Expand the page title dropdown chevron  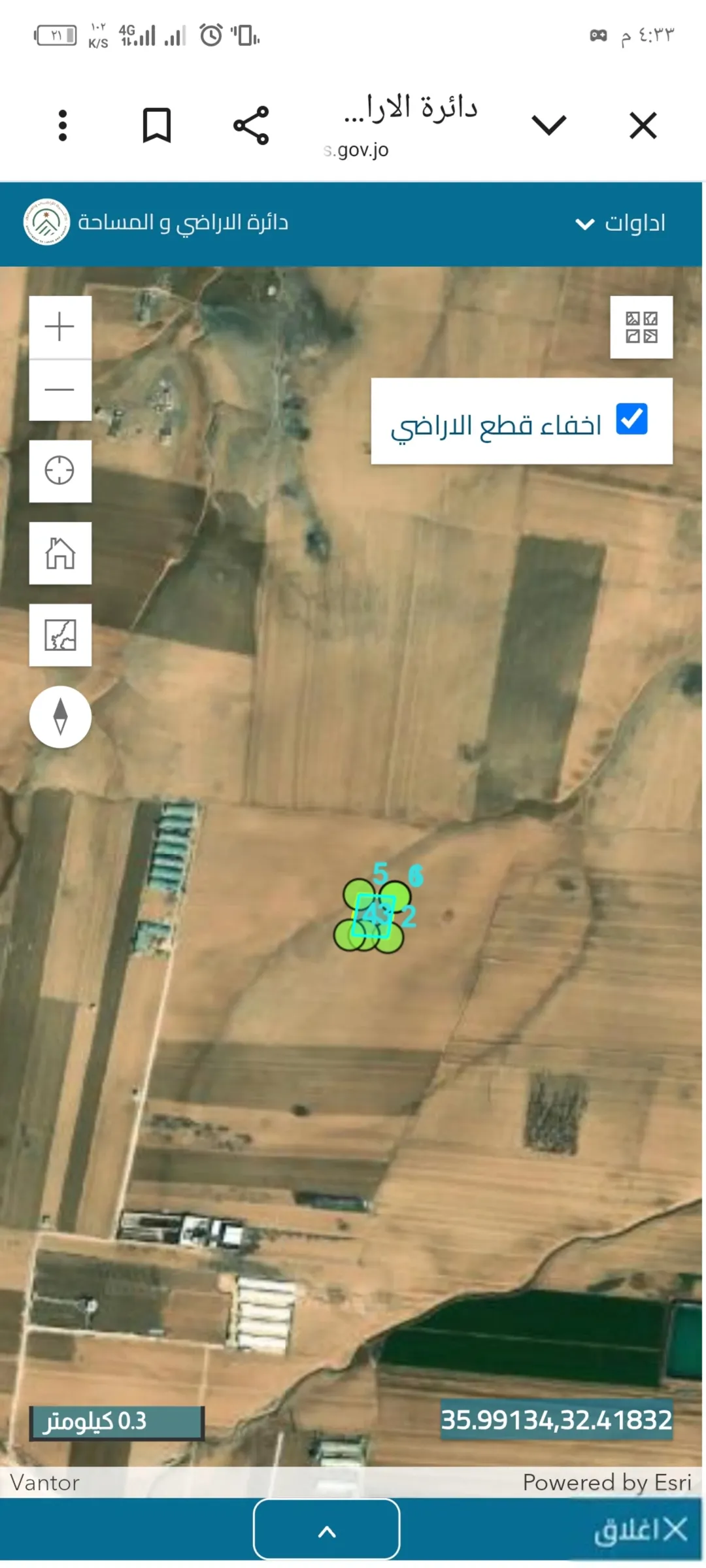tap(548, 125)
